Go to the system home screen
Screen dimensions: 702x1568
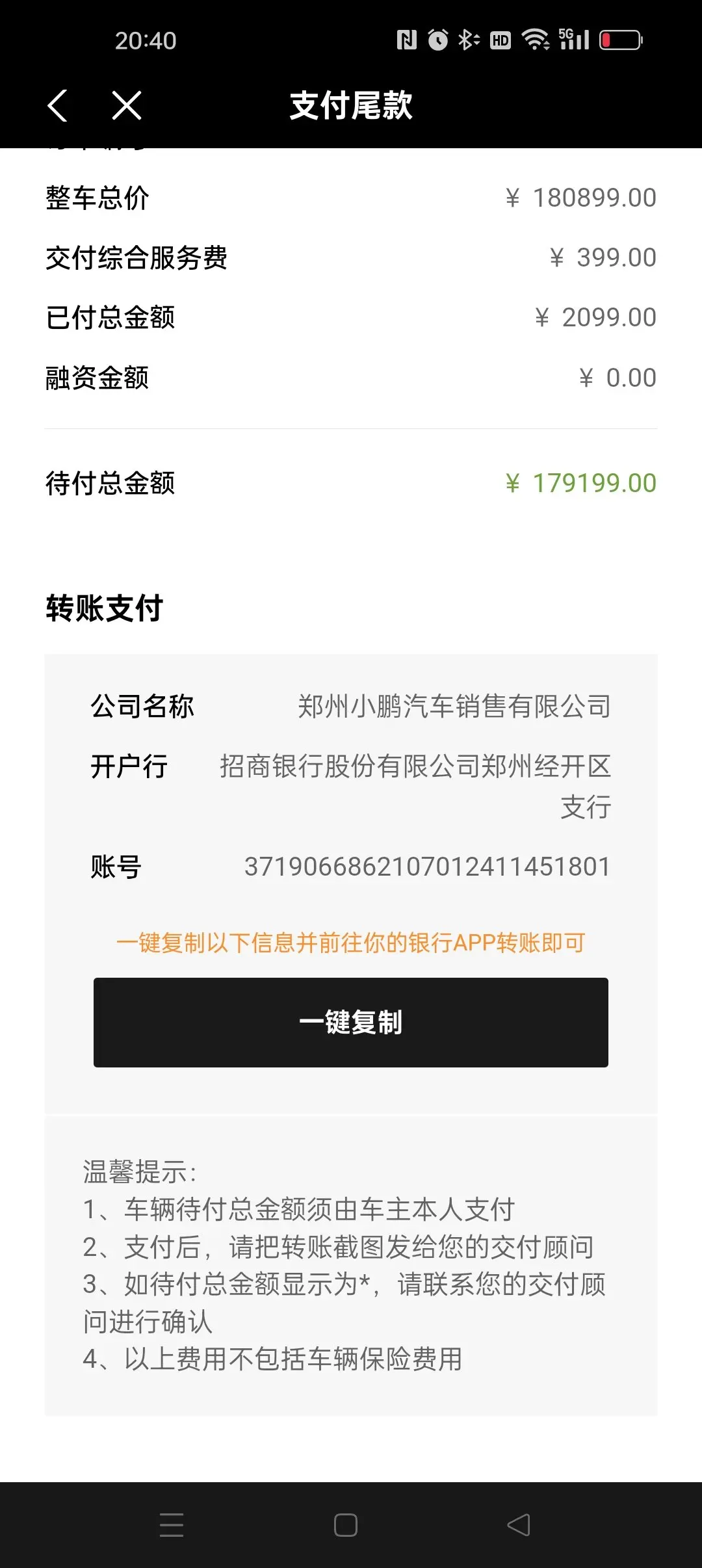coord(346,1524)
